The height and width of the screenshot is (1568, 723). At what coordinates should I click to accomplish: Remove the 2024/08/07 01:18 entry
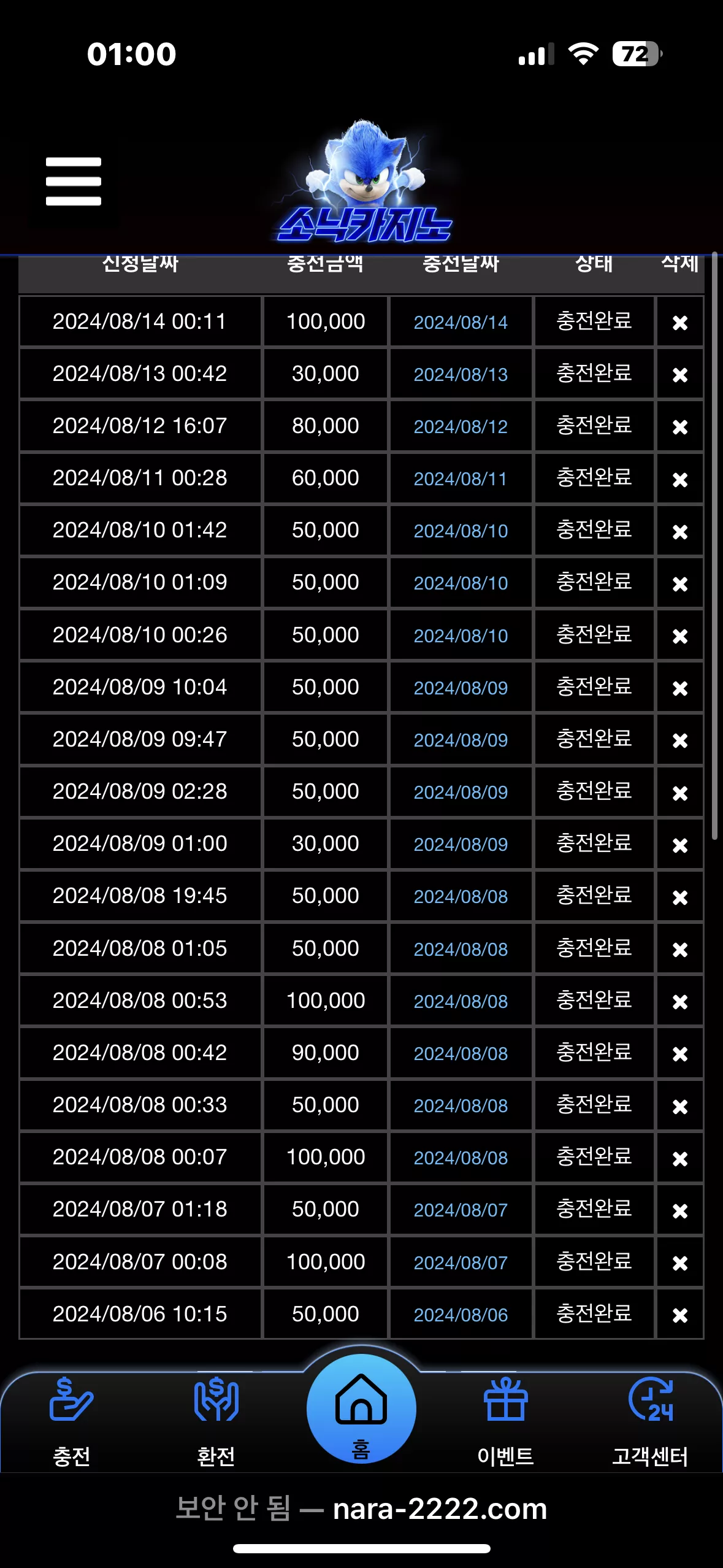(680, 1211)
